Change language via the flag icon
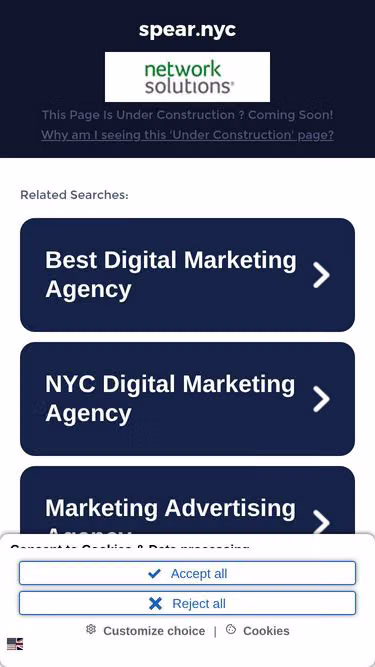This screenshot has height=667, width=375. [15, 644]
